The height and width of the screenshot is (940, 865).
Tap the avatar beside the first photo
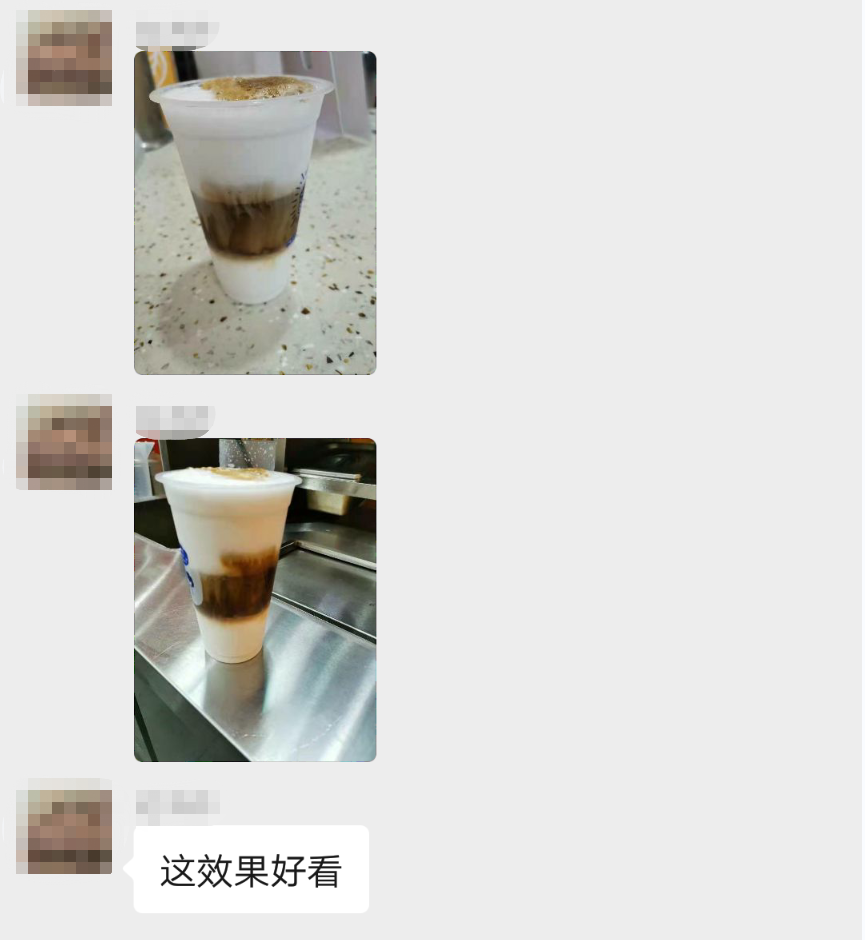click(64, 57)
